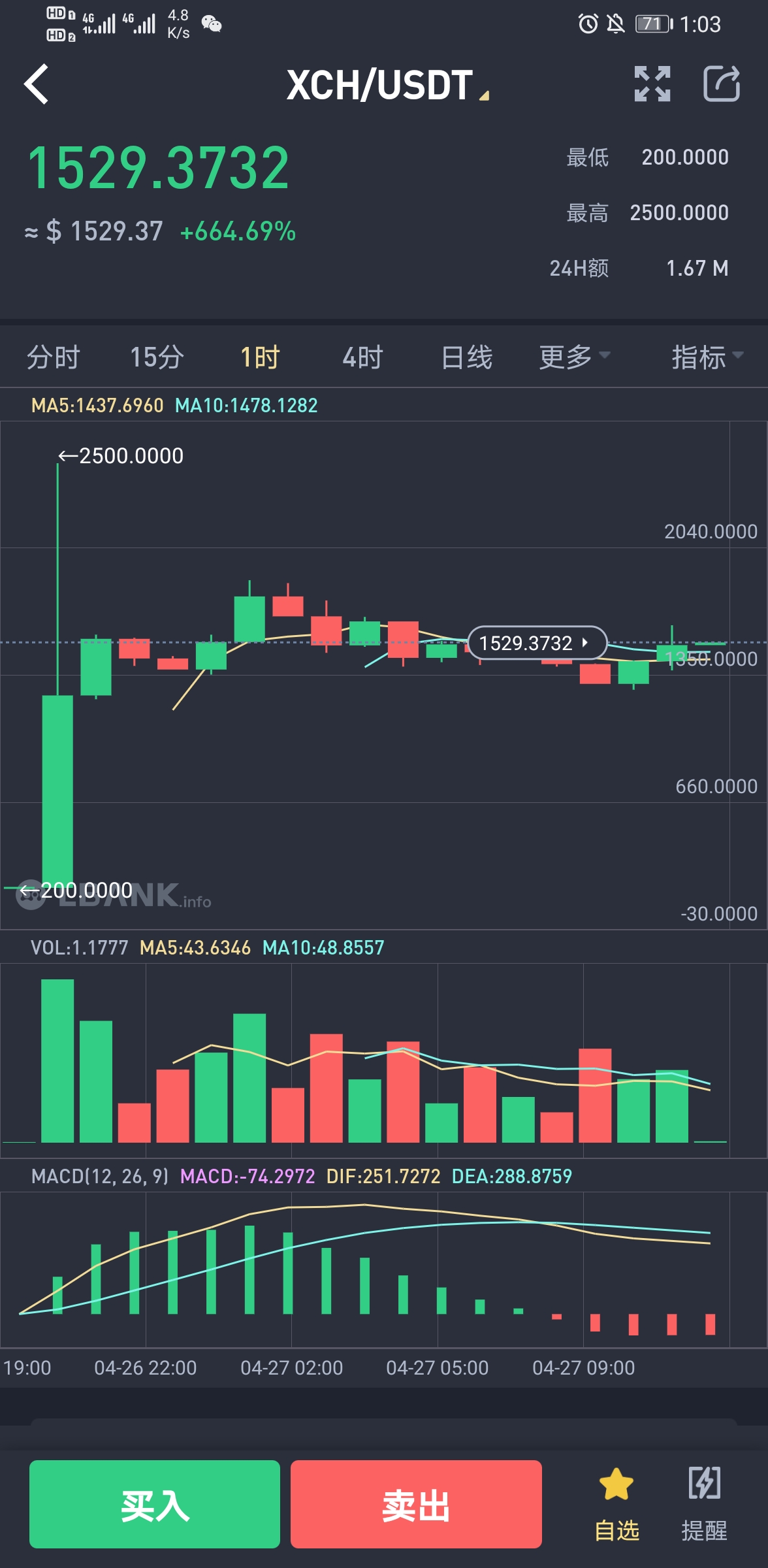Screen dimensions: 768x1568
Task: Open the 指标 indicators dropdown
Action: (707, 357)
